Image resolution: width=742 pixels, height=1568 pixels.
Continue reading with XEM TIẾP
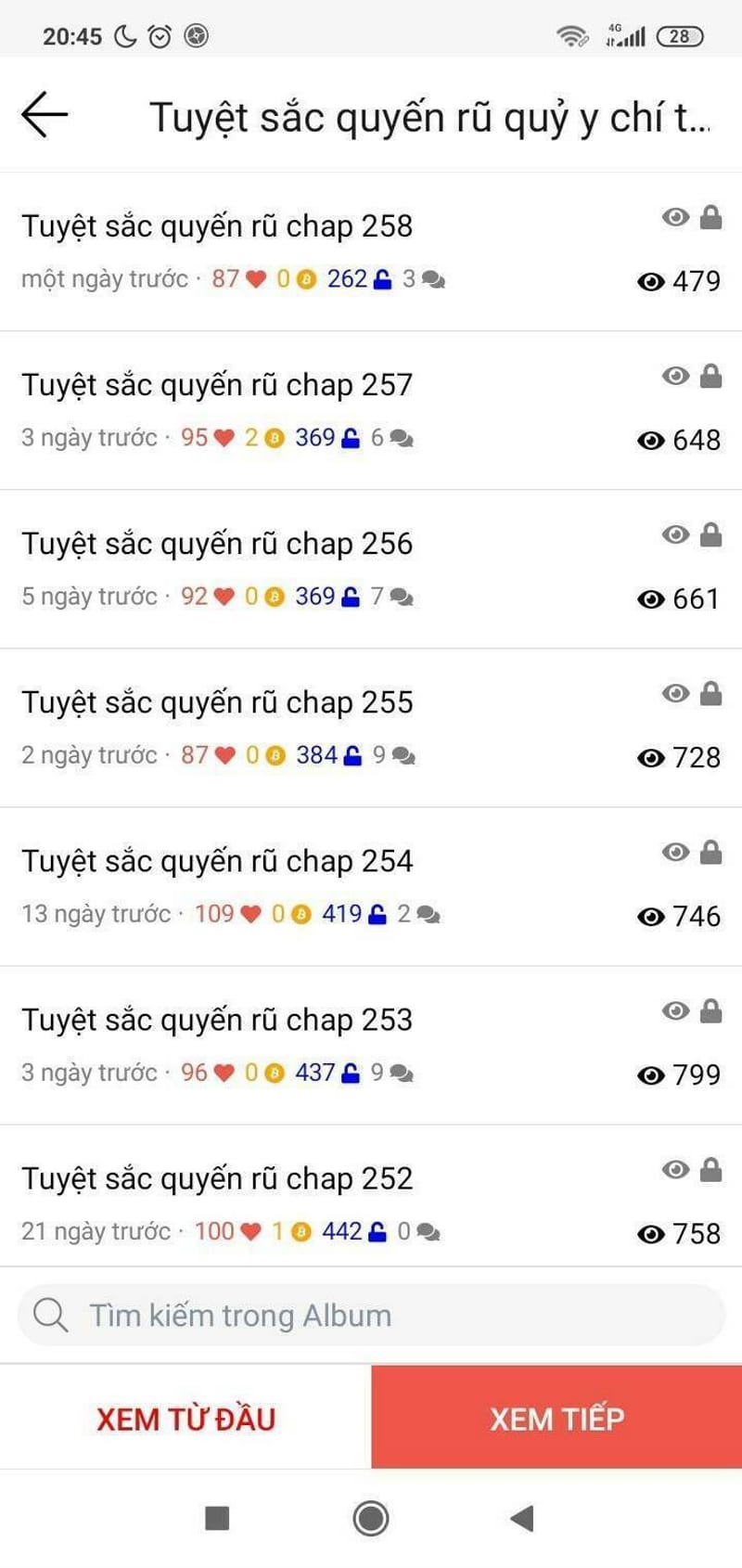[x=556, y=1418]
